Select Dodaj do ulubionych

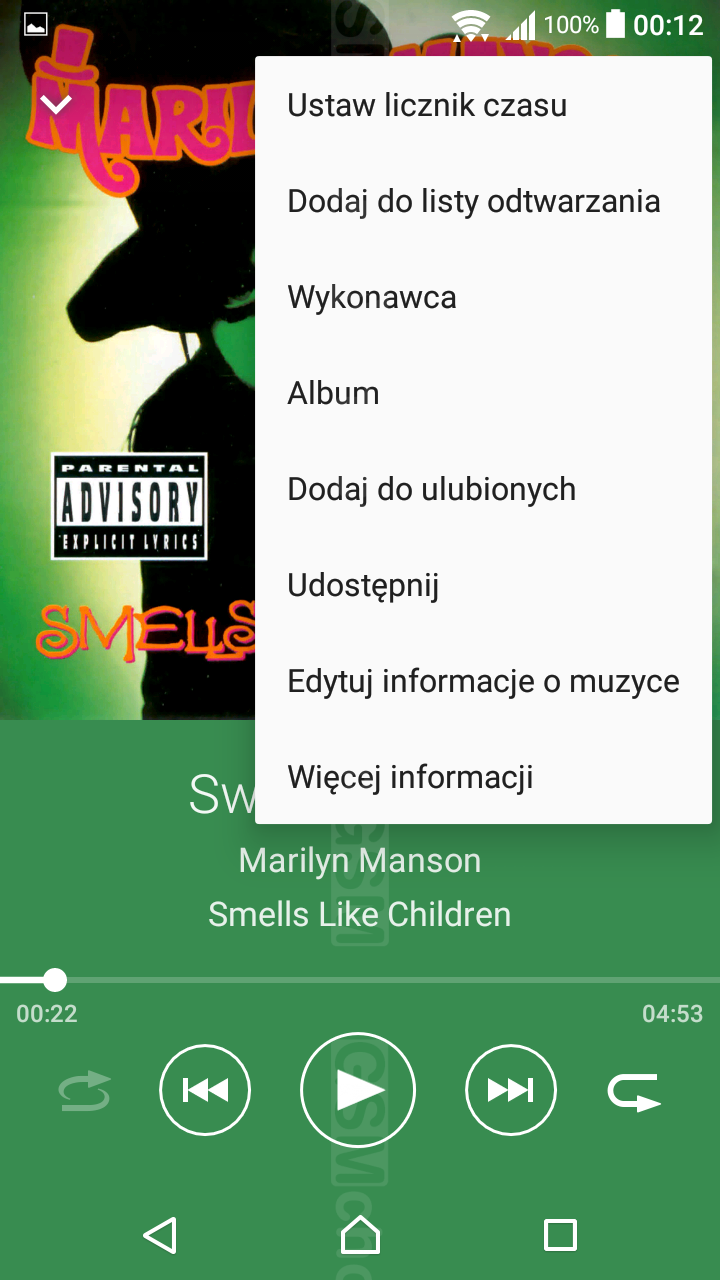(x=487, y=489)
